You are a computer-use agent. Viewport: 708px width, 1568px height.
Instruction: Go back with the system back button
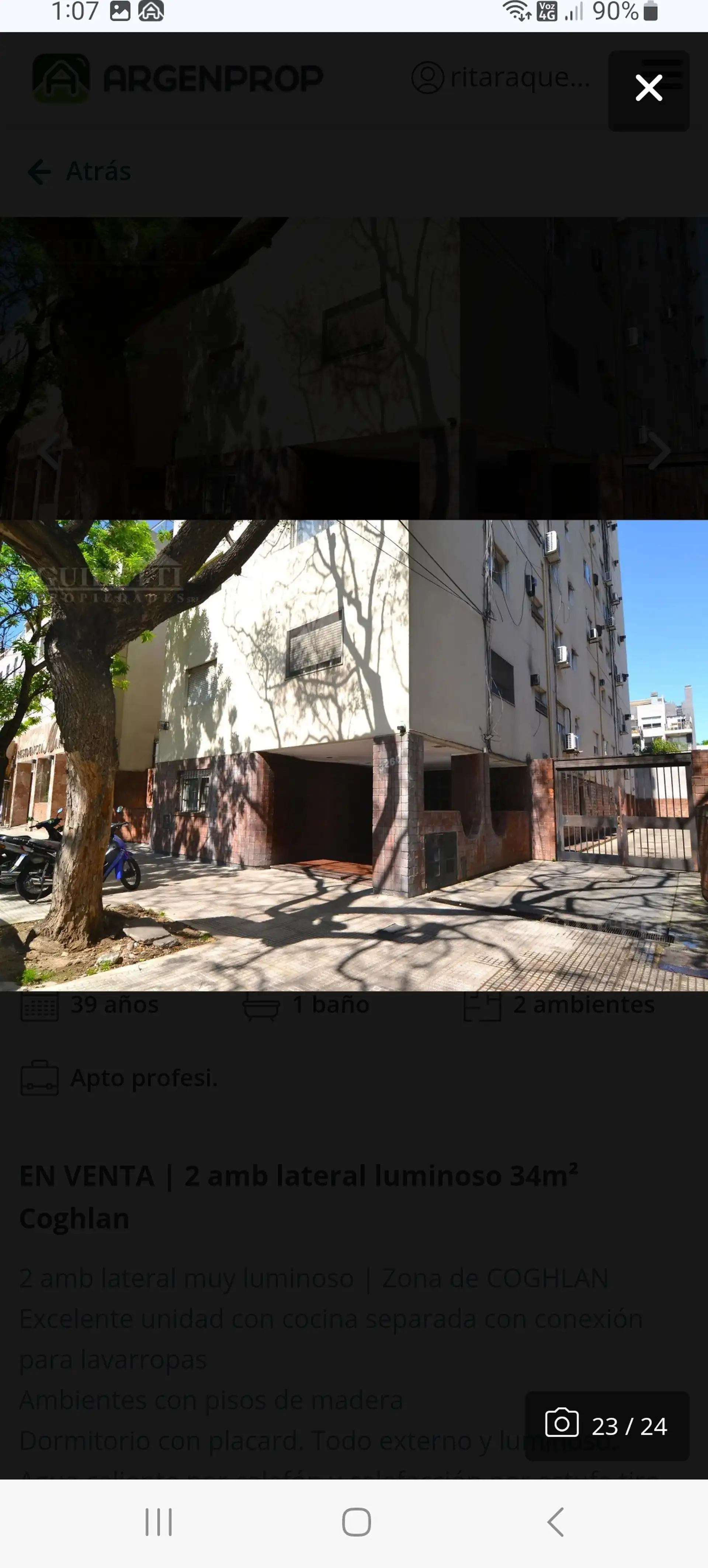[x=555, y=1522]
